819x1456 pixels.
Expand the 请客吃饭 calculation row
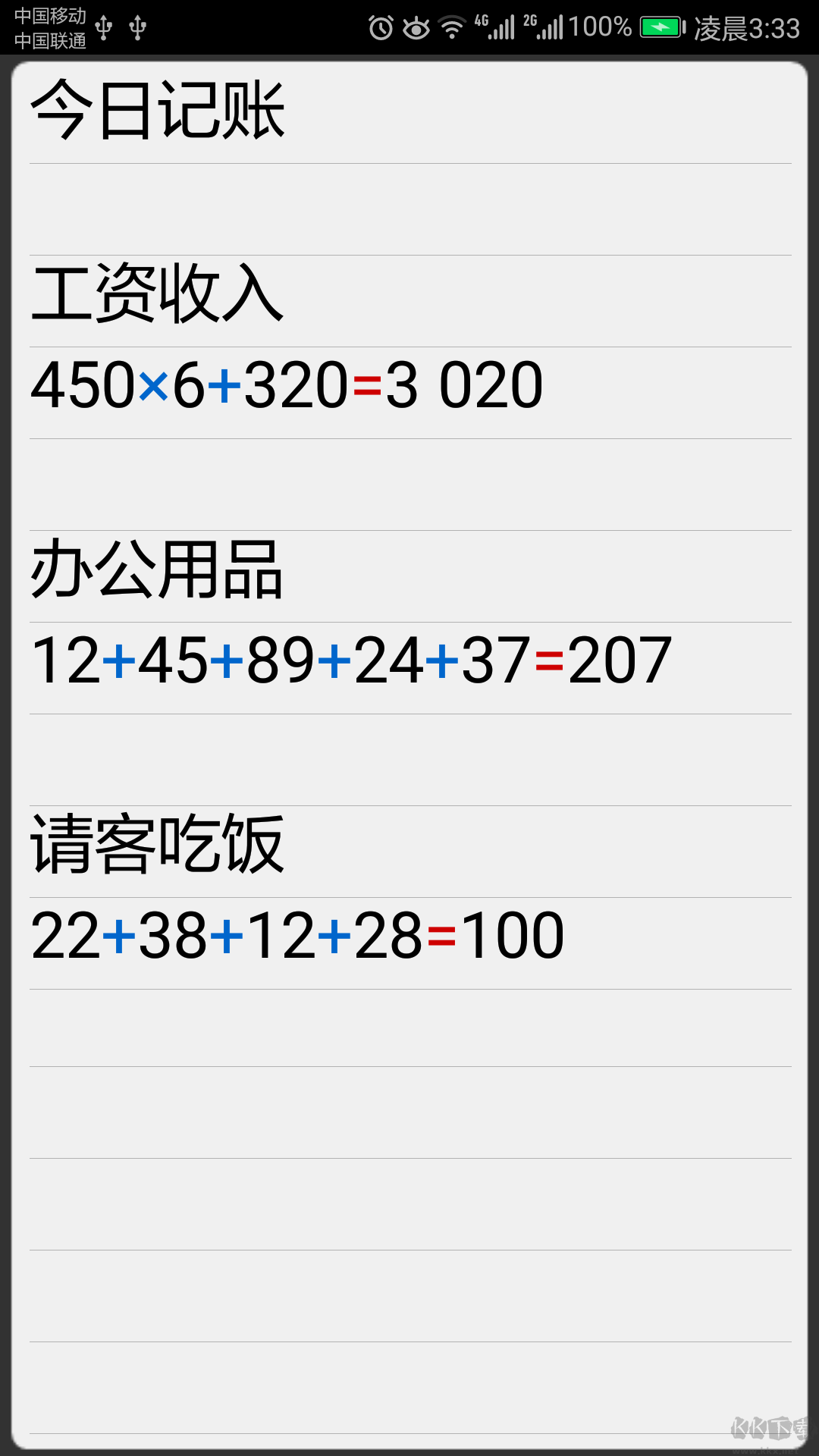296,937
